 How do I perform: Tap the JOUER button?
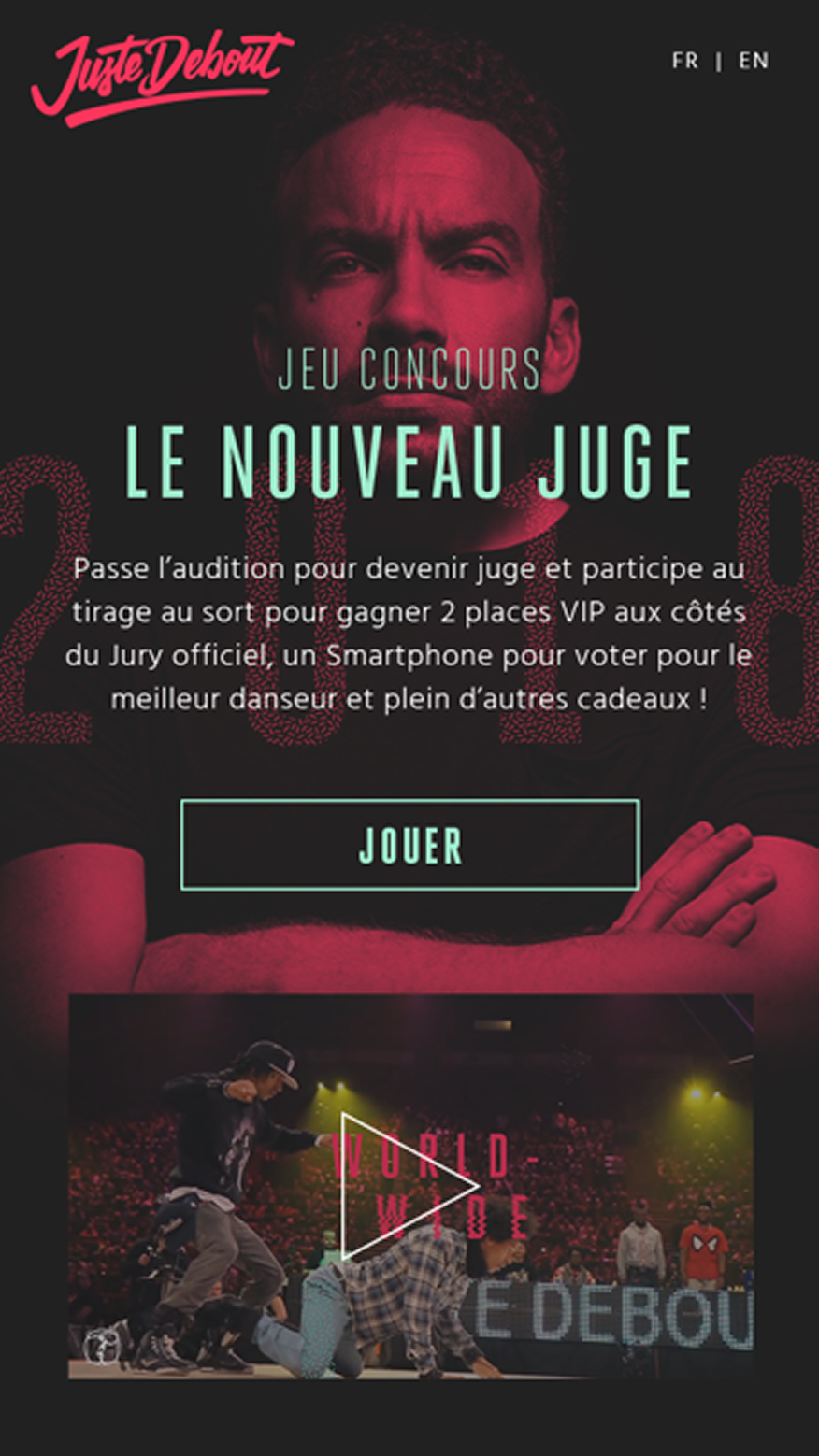(x=410, y=845)
